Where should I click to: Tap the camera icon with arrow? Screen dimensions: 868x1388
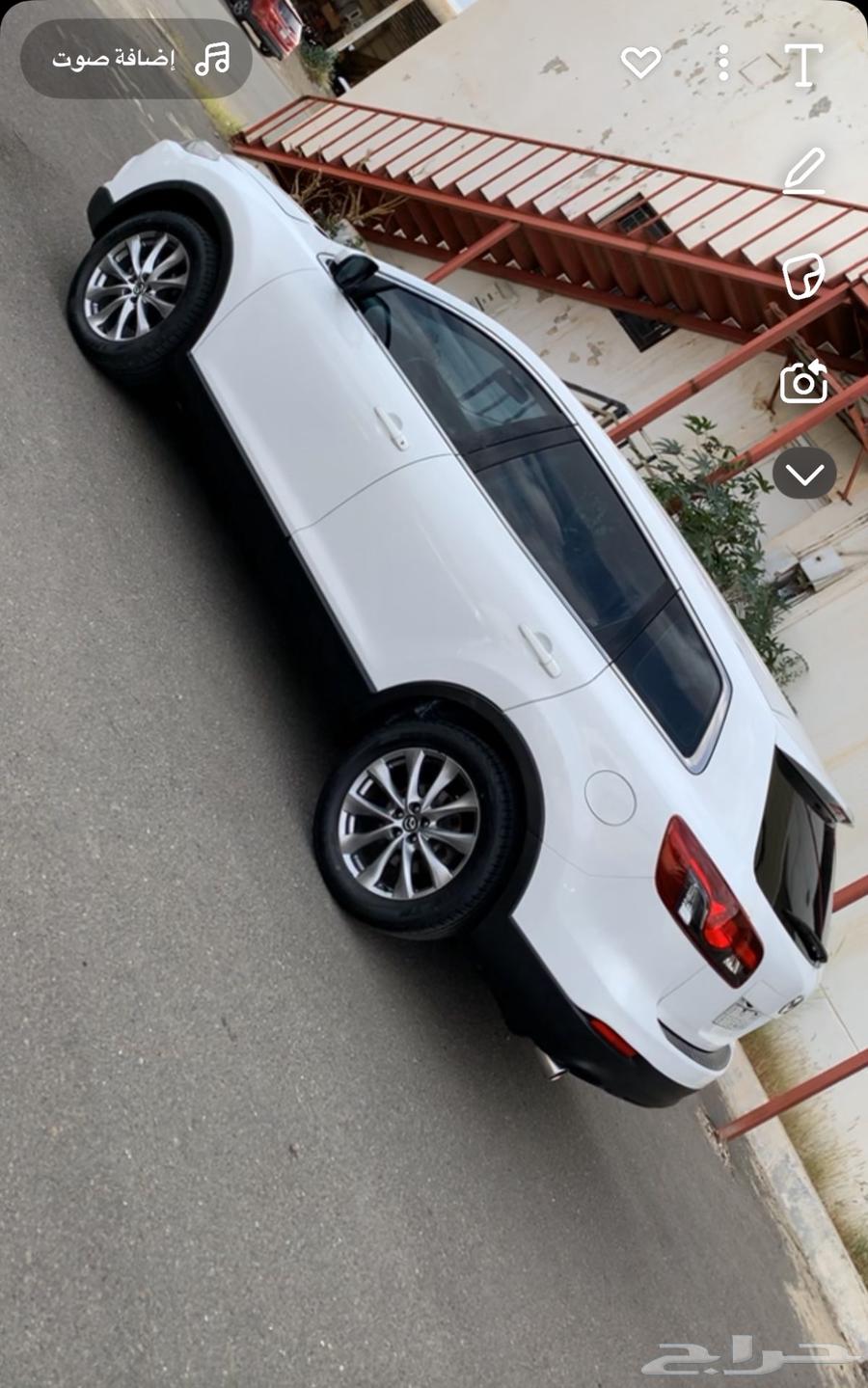(803, 382)
